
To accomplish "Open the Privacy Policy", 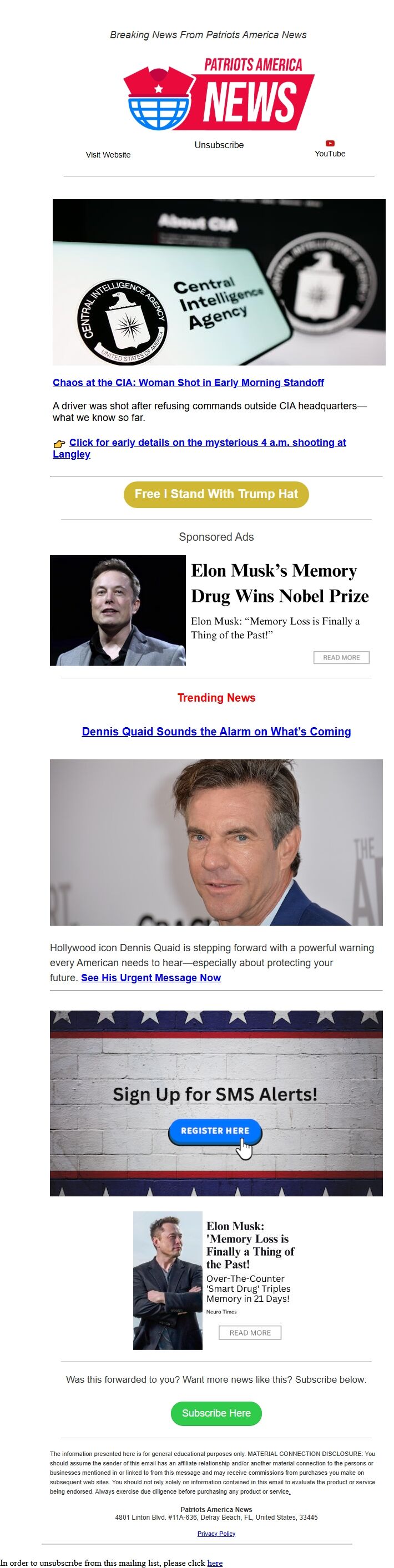I will tap(216, 1533).
